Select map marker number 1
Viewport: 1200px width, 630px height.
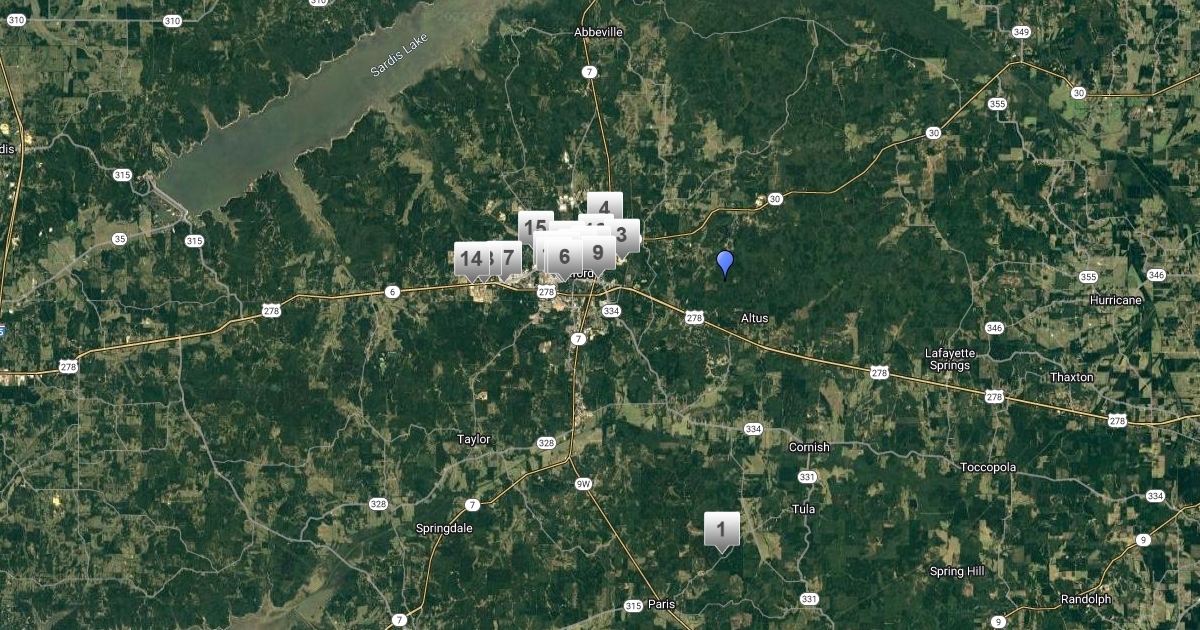[721, 528]
